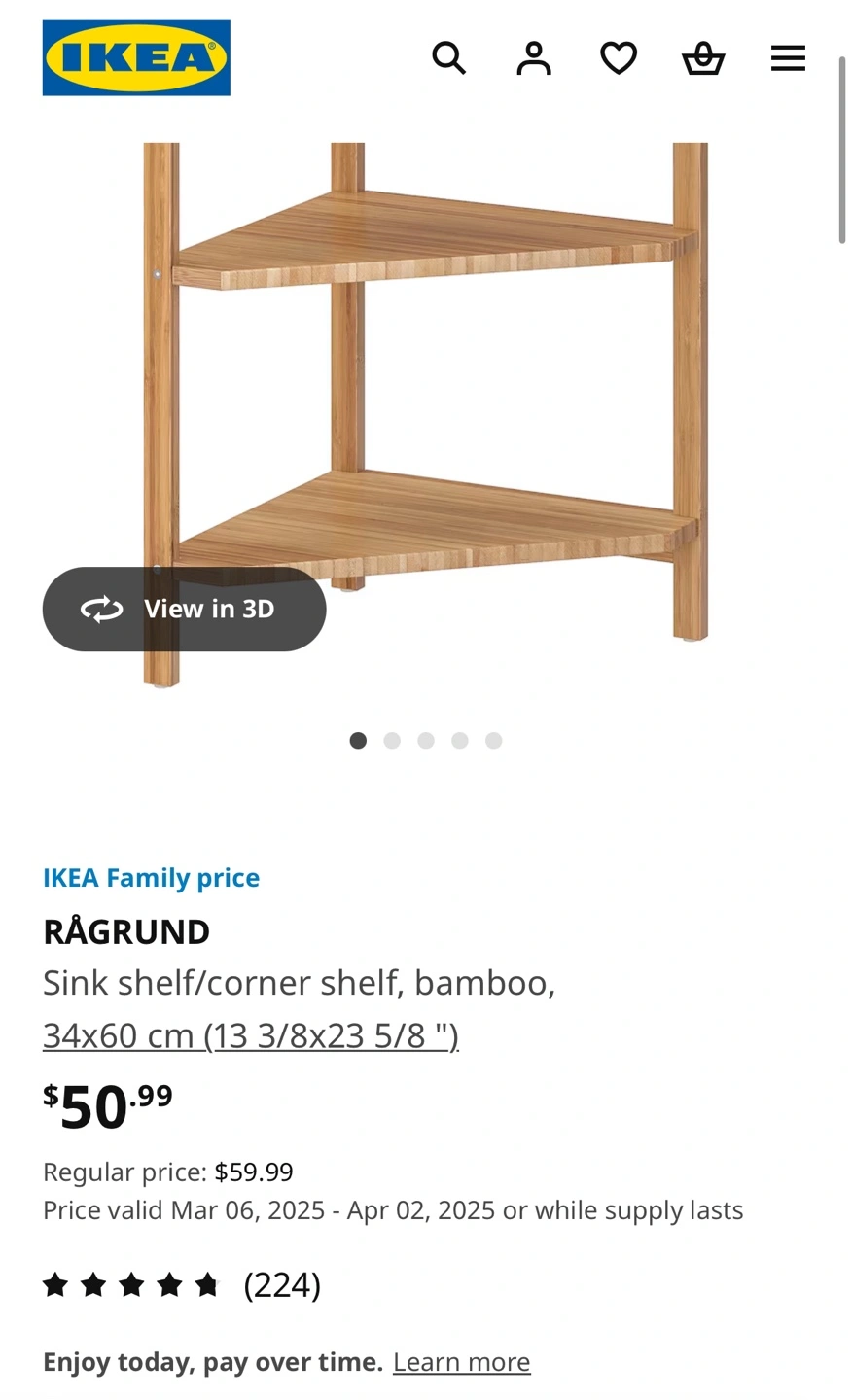Open the 224 customer reviews
852x1400 pixels.
click(x=182, y=1285)
